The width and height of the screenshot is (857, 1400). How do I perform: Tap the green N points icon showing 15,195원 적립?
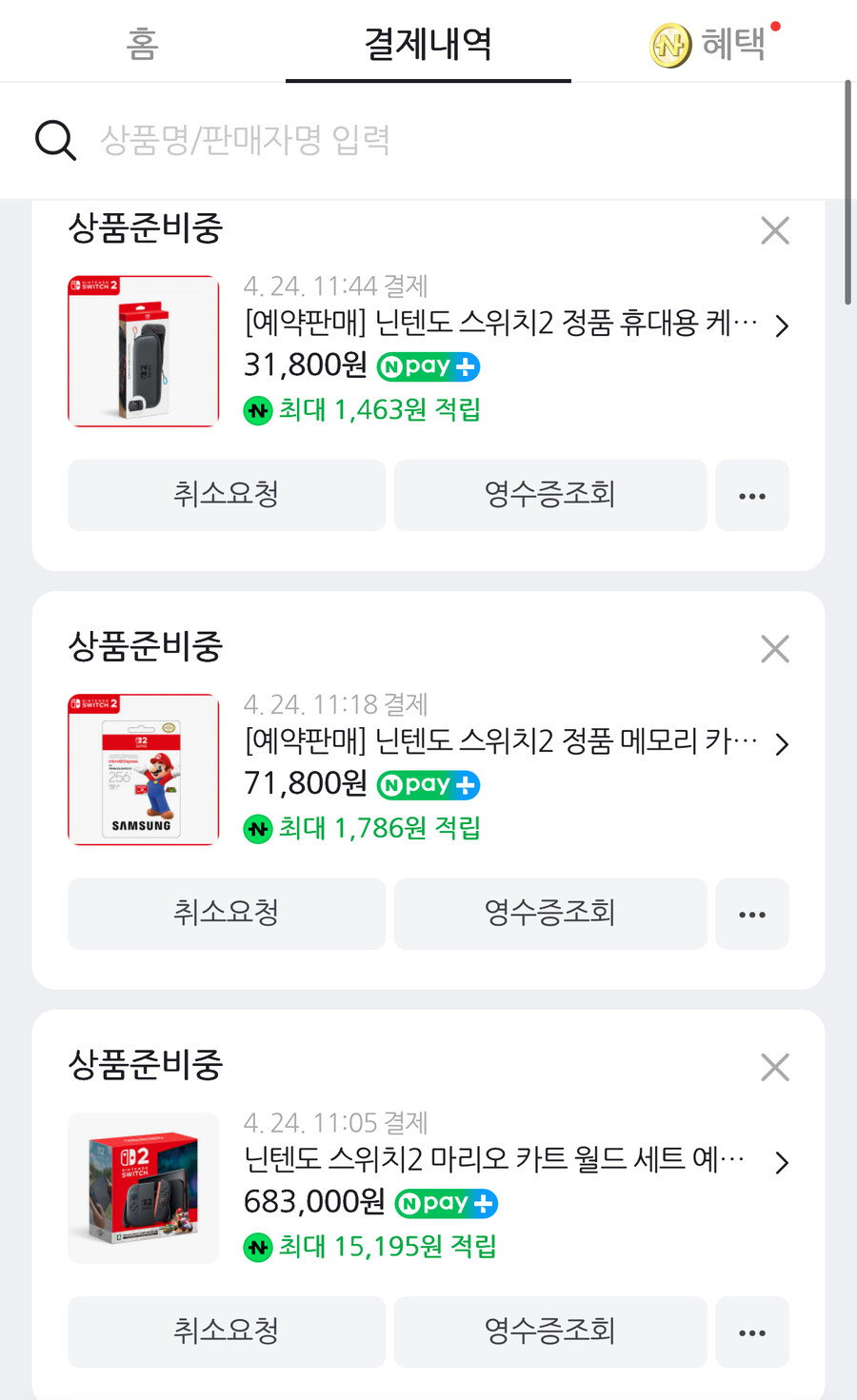pos(257,1246)
